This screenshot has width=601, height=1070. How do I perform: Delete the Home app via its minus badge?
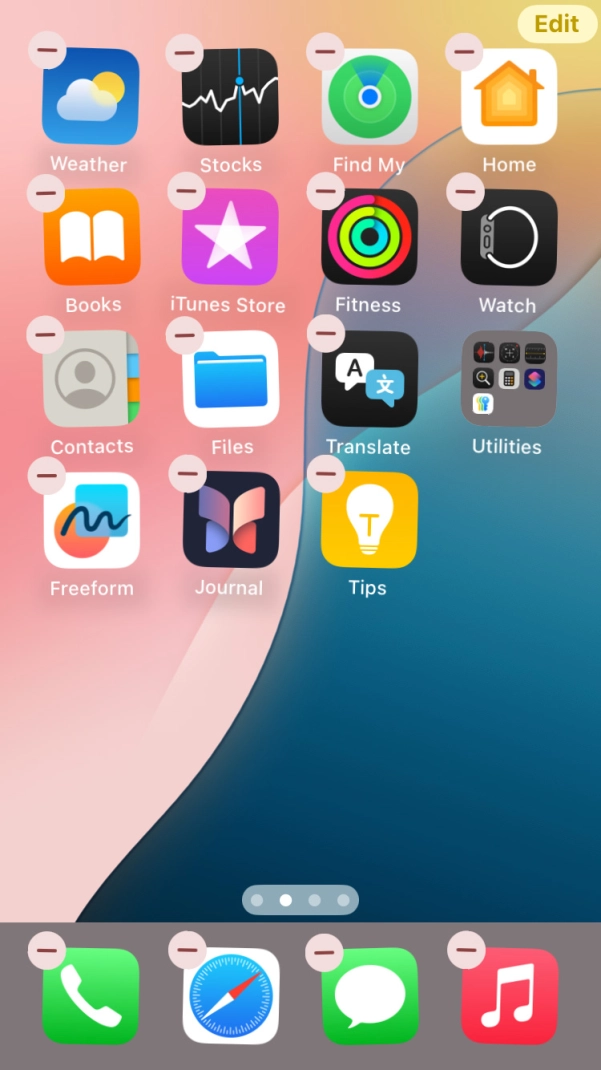(464, 51)
